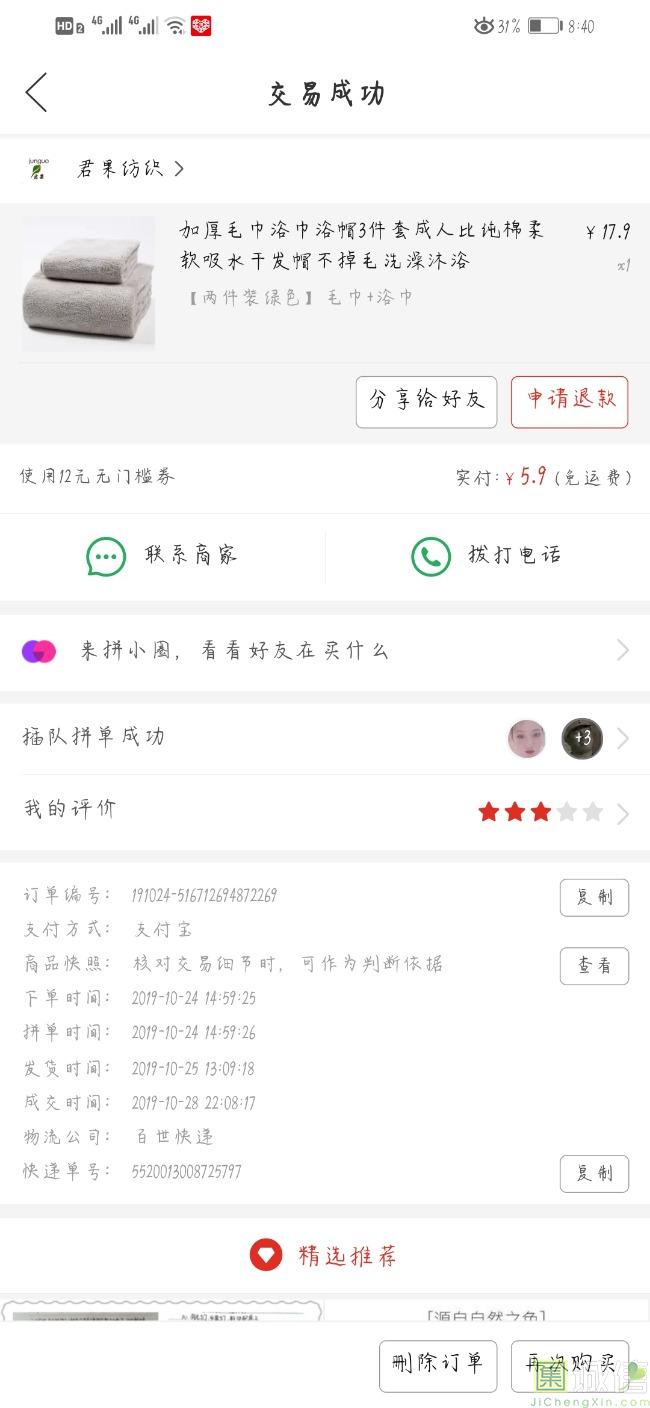Open 我的评价 rating row
The width and height of the screenshot is (650, 1408).
coord(325,811)
